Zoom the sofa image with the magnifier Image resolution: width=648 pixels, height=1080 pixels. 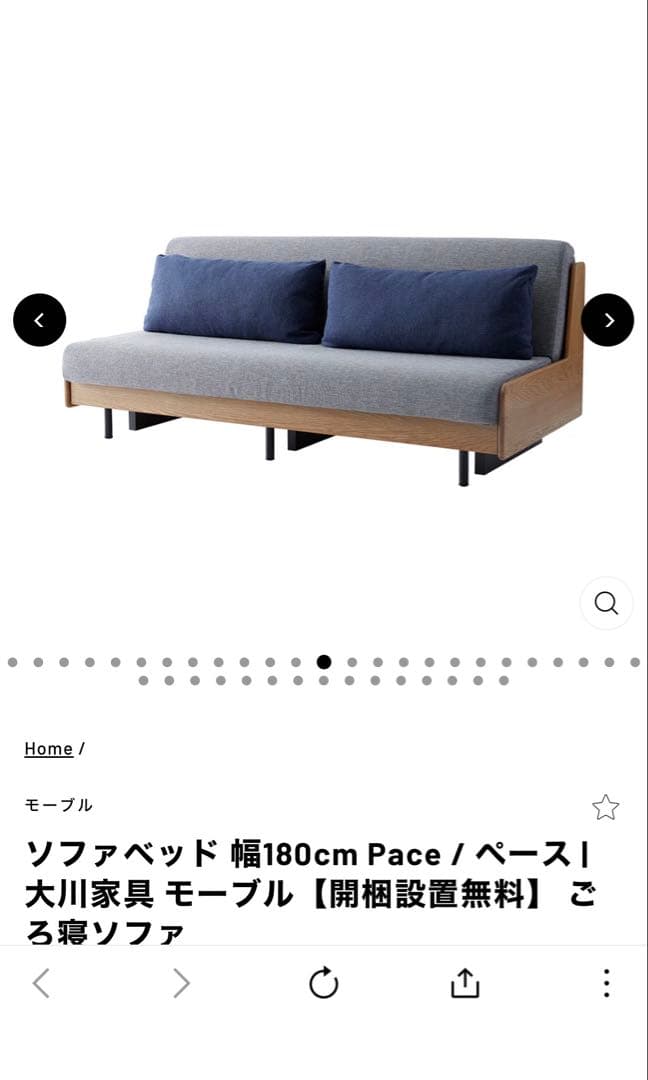[606, 603]
